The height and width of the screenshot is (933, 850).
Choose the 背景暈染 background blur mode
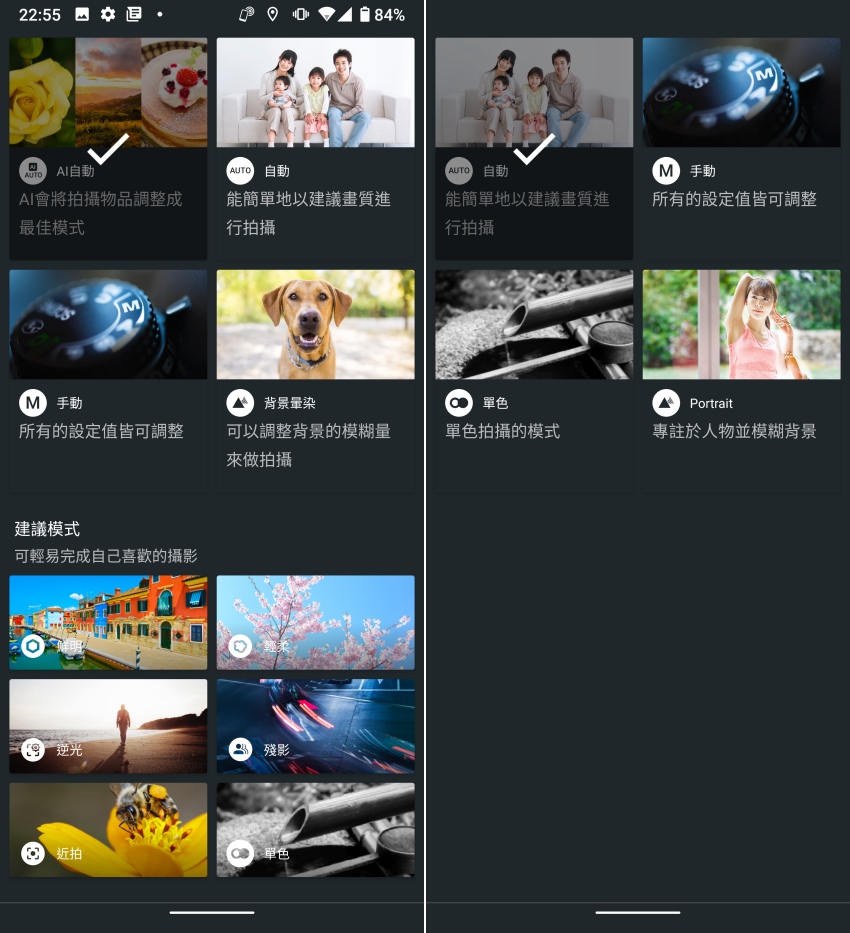coord(315,379)
